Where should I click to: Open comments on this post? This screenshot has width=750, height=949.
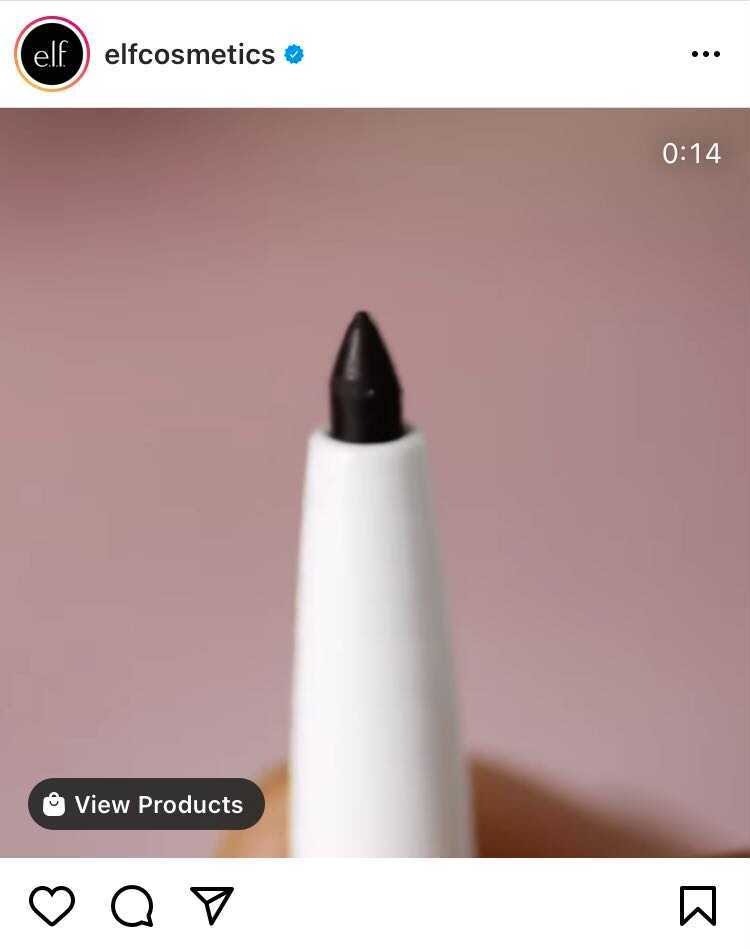point(132,906)
